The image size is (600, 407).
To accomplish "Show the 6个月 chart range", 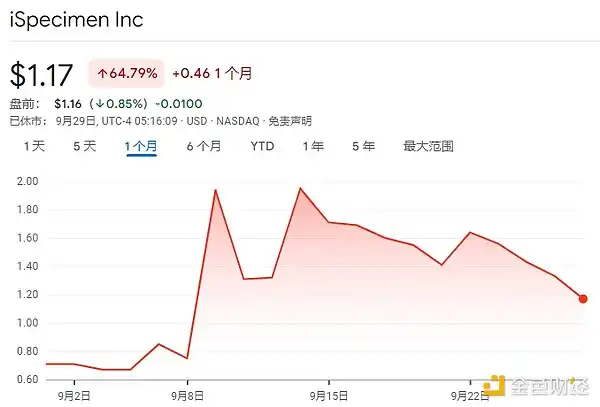I will pyautogui.click(x=204, y=146).
